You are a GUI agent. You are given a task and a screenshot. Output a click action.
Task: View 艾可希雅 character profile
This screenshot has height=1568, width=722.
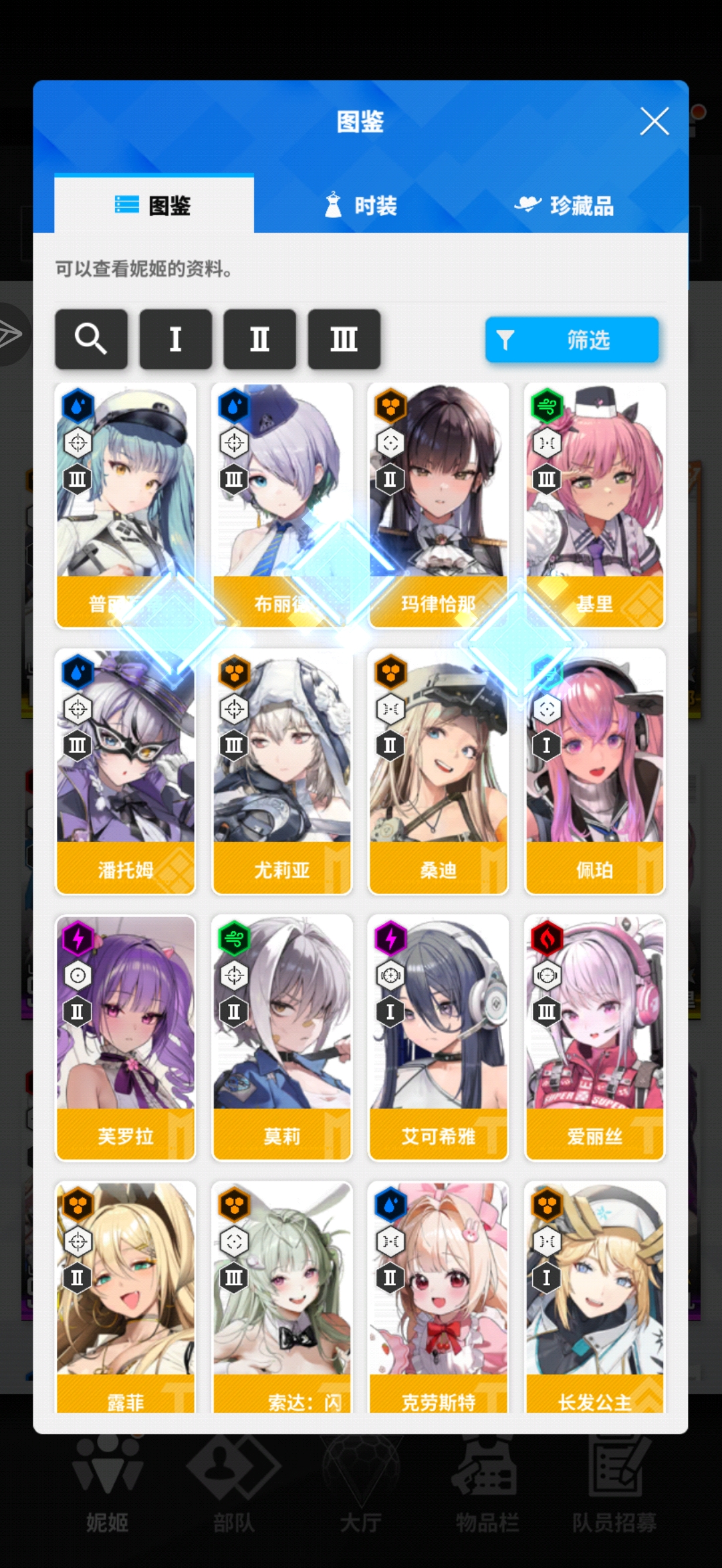438,1038
